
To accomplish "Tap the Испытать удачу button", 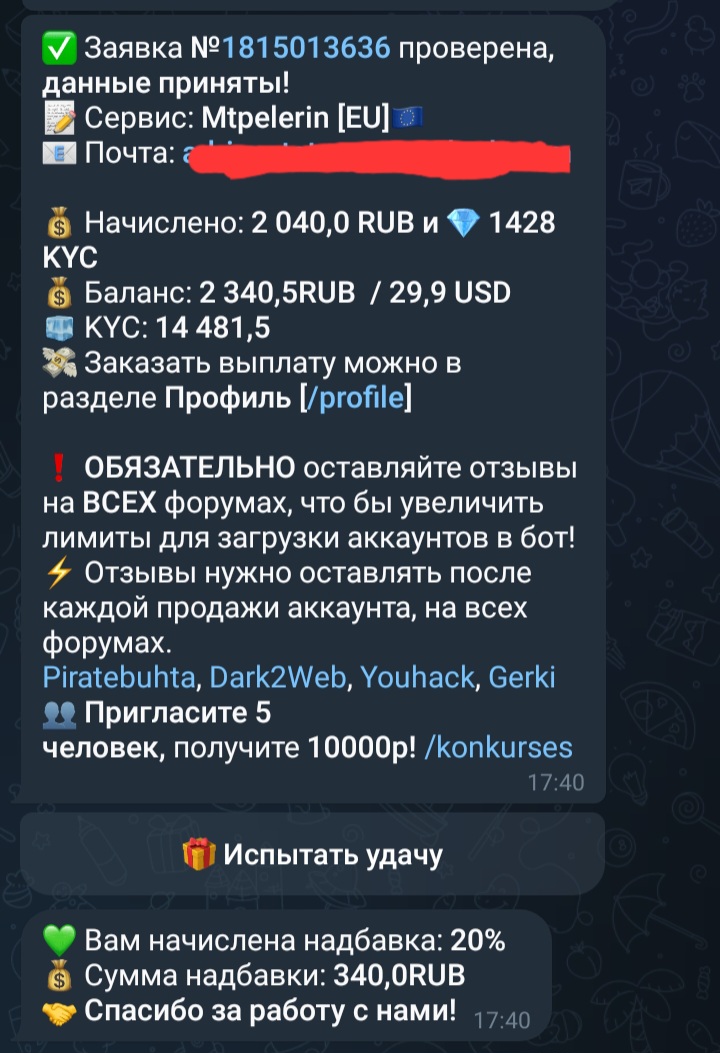I will tap(312, 854).
